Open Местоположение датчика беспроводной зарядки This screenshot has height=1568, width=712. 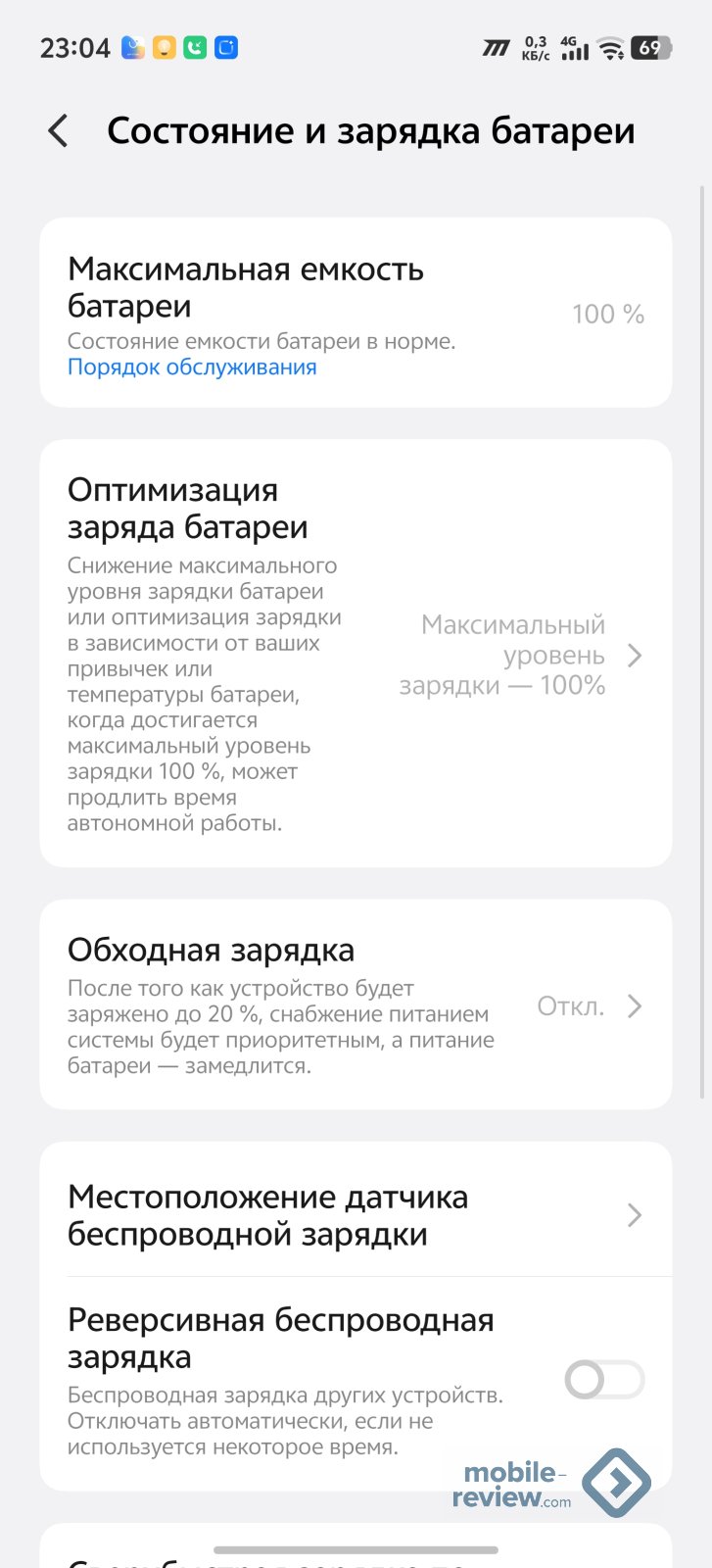(355, 1215)
